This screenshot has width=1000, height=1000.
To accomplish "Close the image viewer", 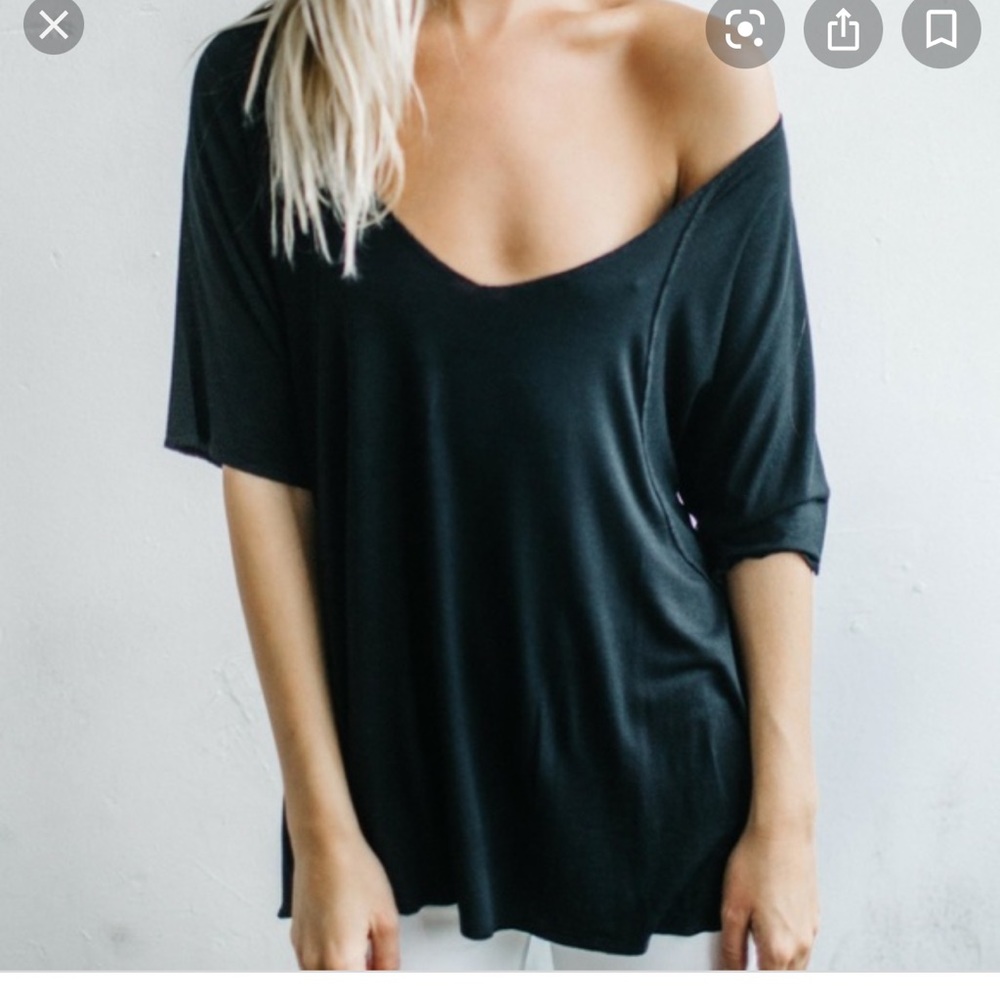I will [53, 27].
